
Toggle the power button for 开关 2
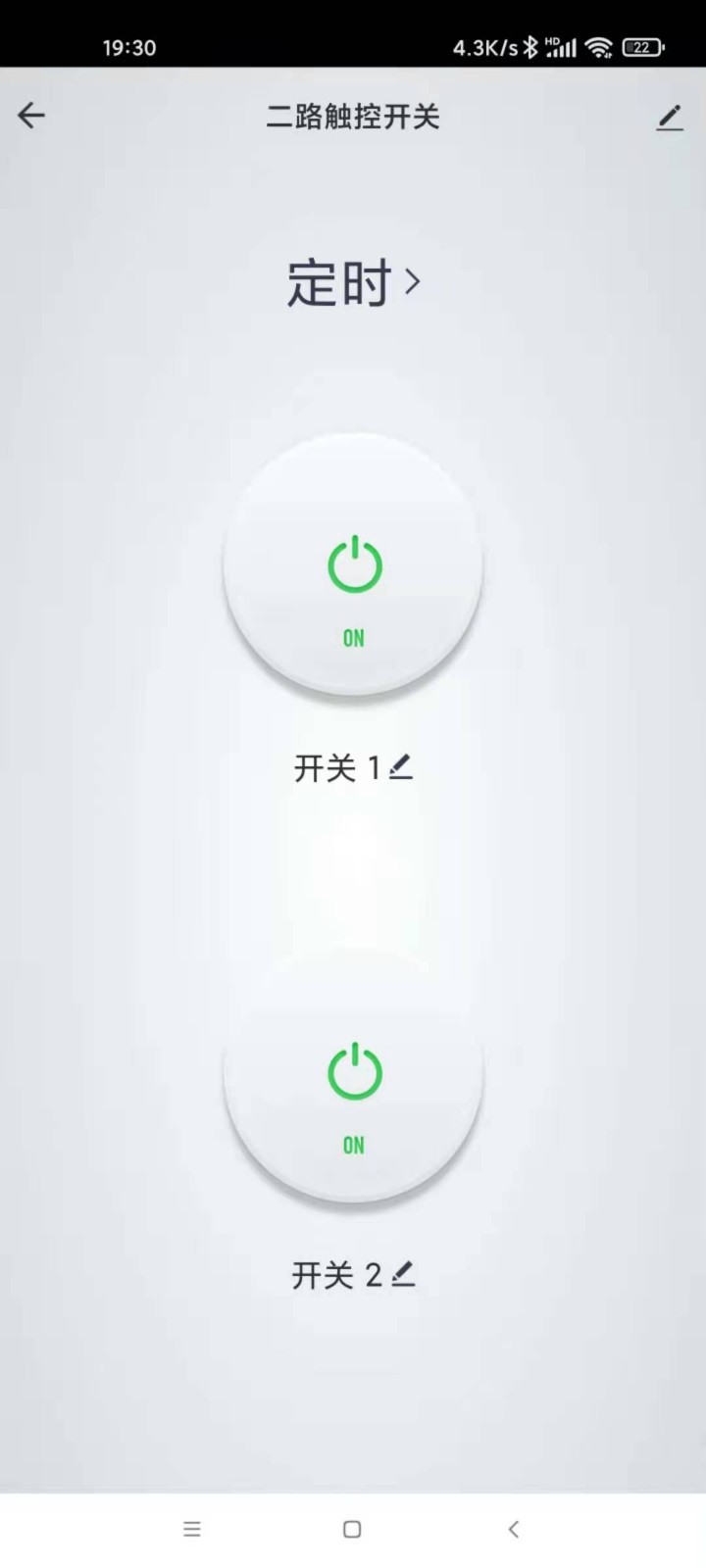[353, 1073]
